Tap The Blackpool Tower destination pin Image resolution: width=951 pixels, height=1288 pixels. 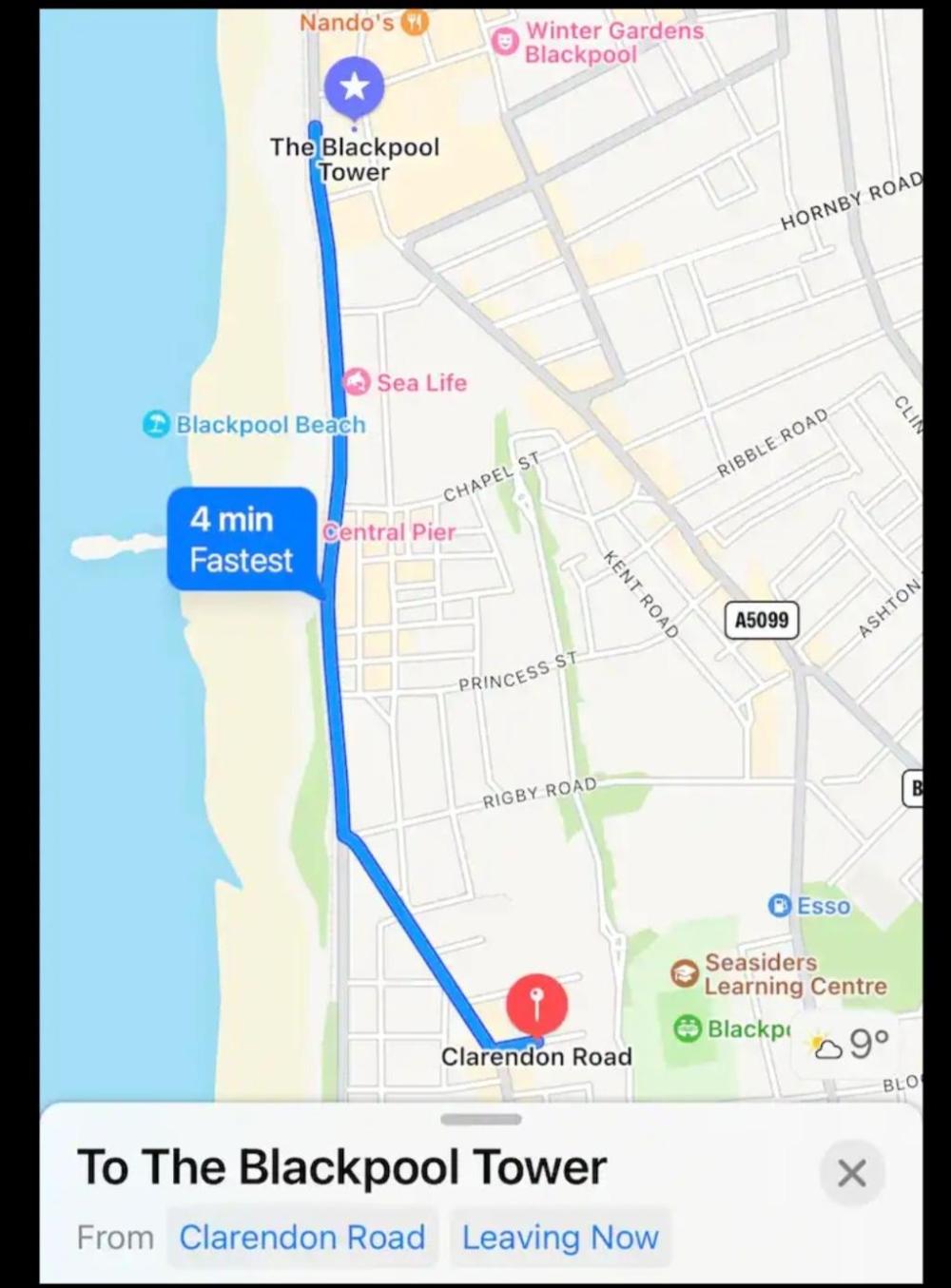coord(354,87)
